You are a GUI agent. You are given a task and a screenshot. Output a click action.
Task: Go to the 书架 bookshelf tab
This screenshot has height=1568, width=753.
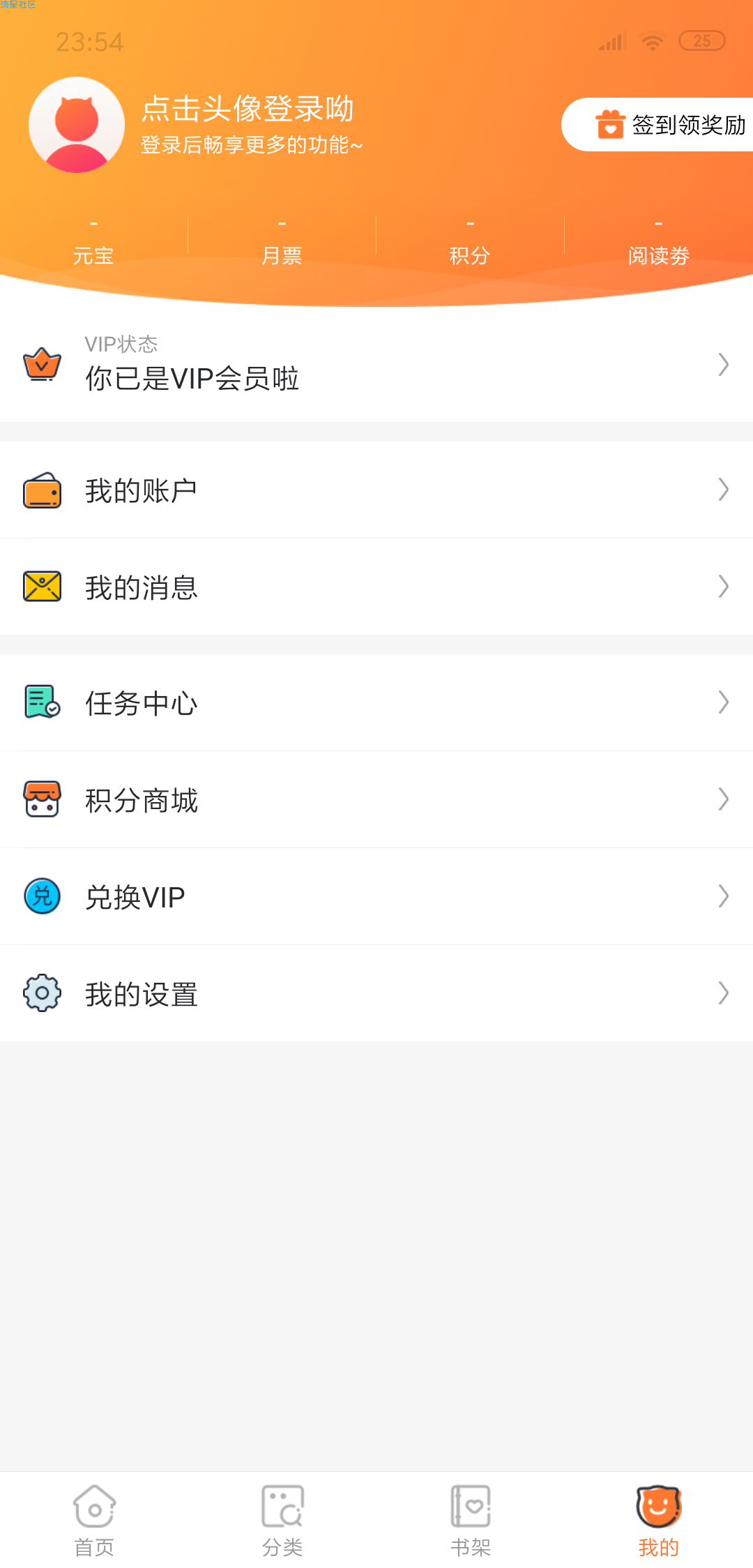click(x=471, y=1521)
